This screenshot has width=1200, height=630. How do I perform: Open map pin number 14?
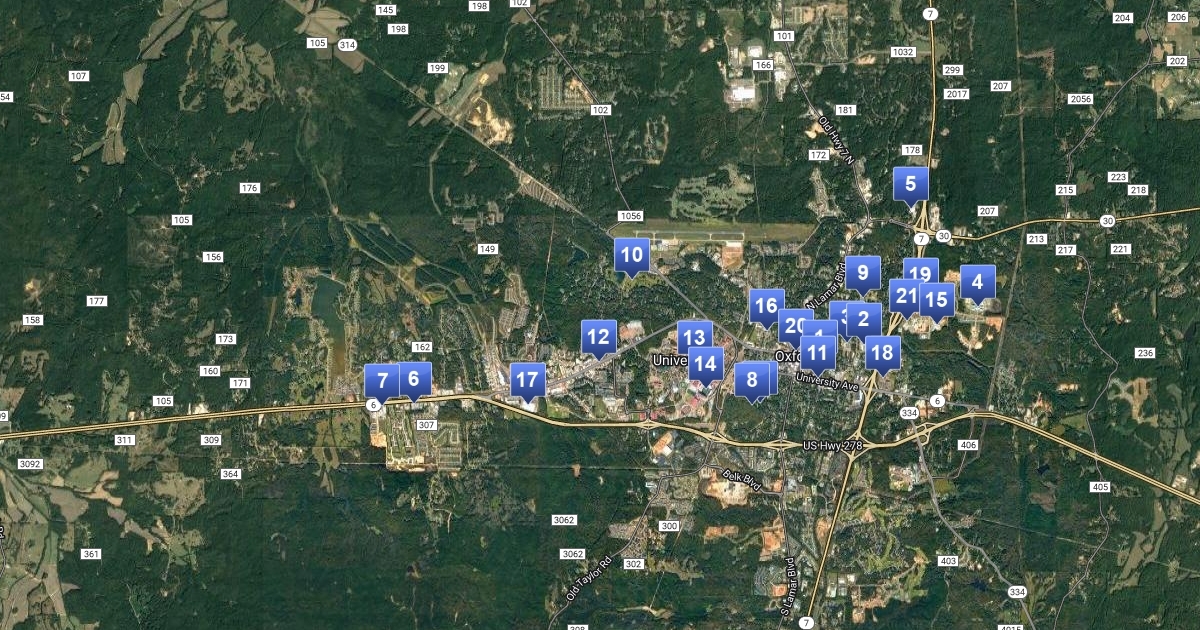click(706, 364)
